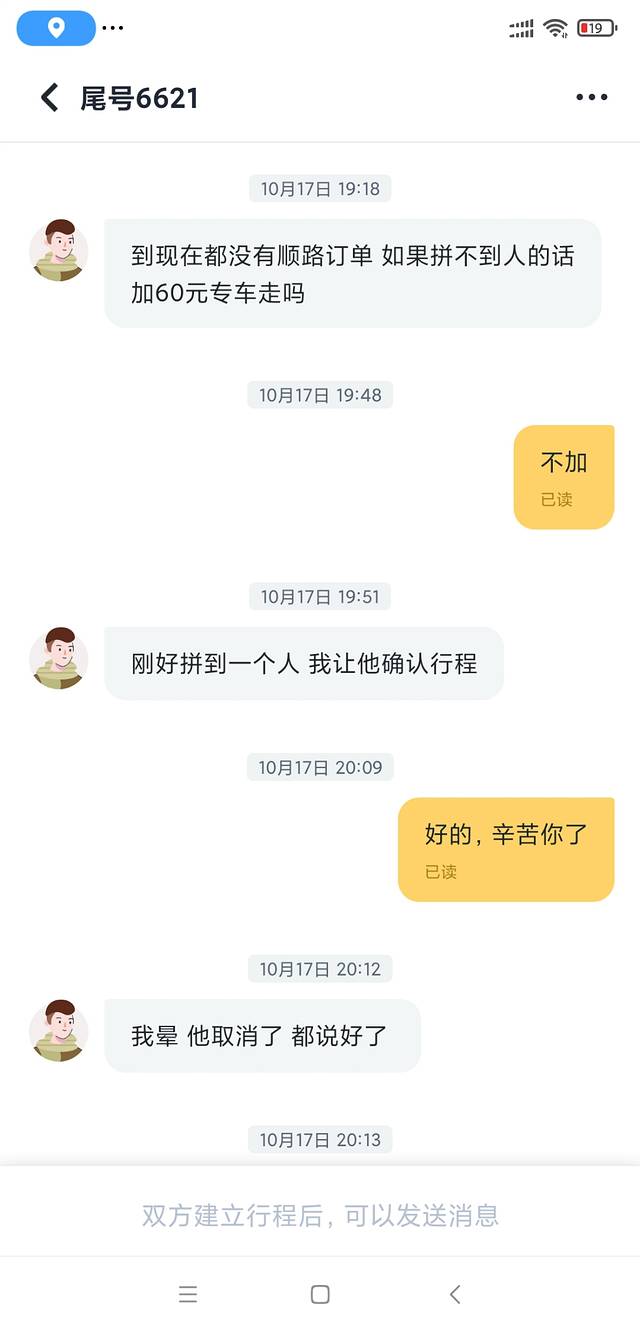
Task: Open the three-dot more options menu
Action: point(591,98)
